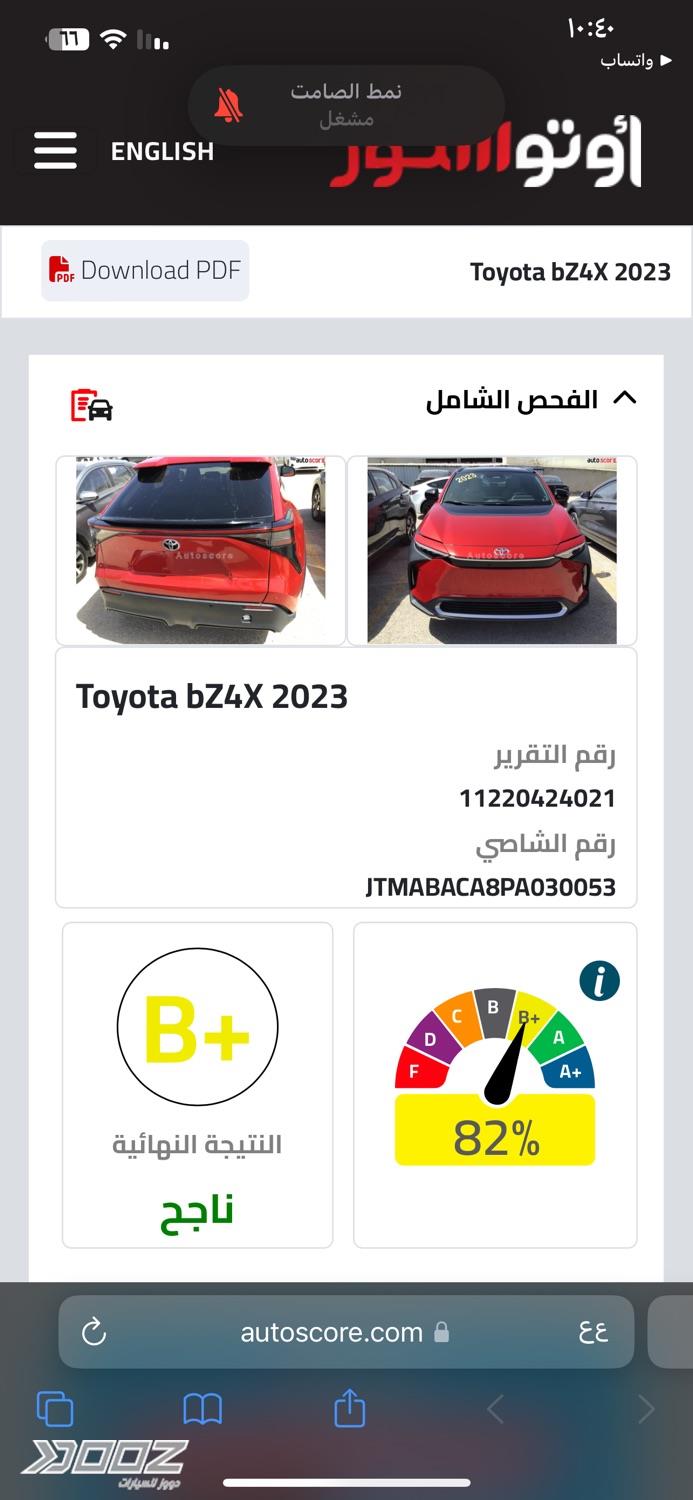Viewport: 693px width, 1500px height.
Task: Show grading scale info
Action: [x=599, y=981]
